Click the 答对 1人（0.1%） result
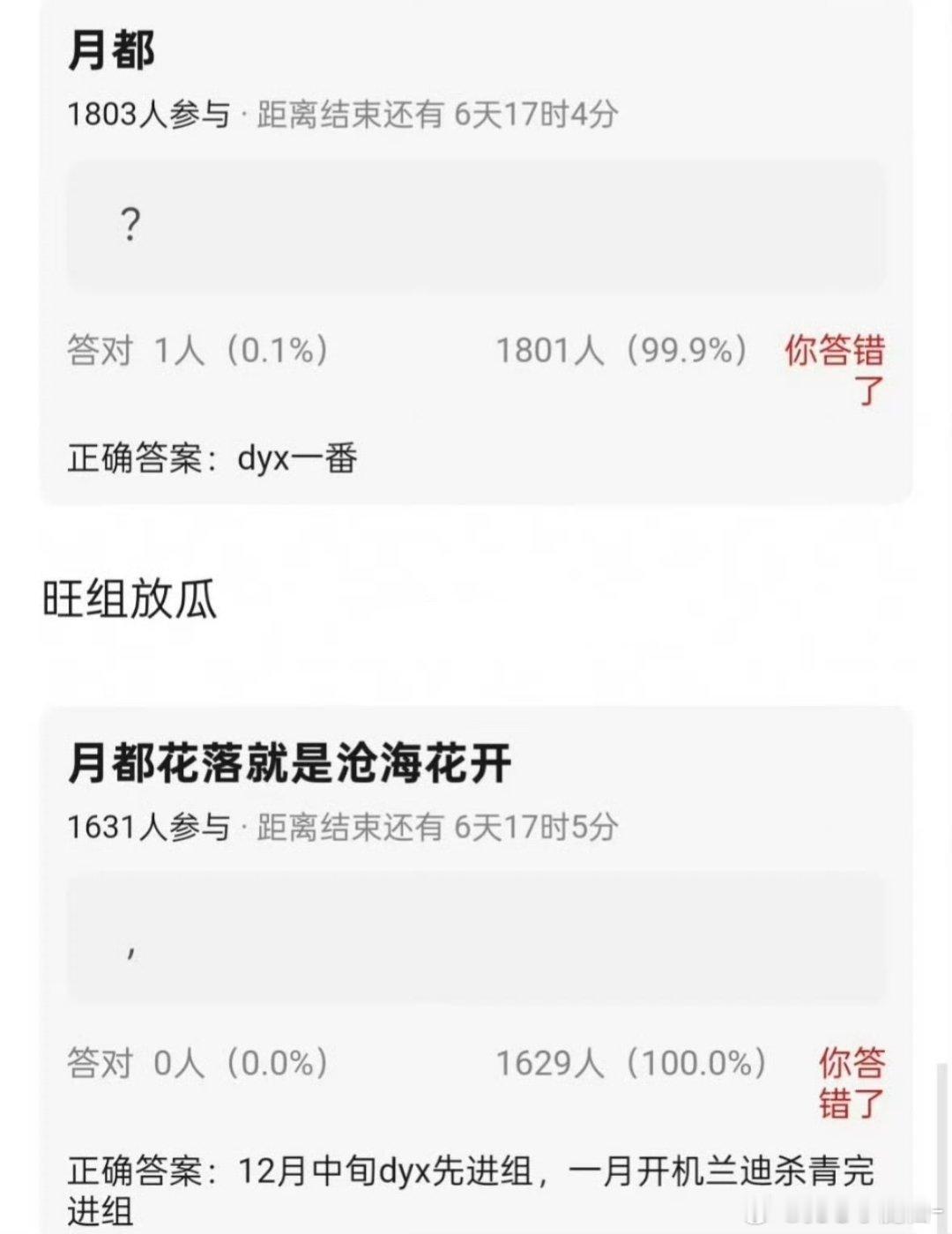Screen dimensions: 952x1234 click(x=198, y=351)
